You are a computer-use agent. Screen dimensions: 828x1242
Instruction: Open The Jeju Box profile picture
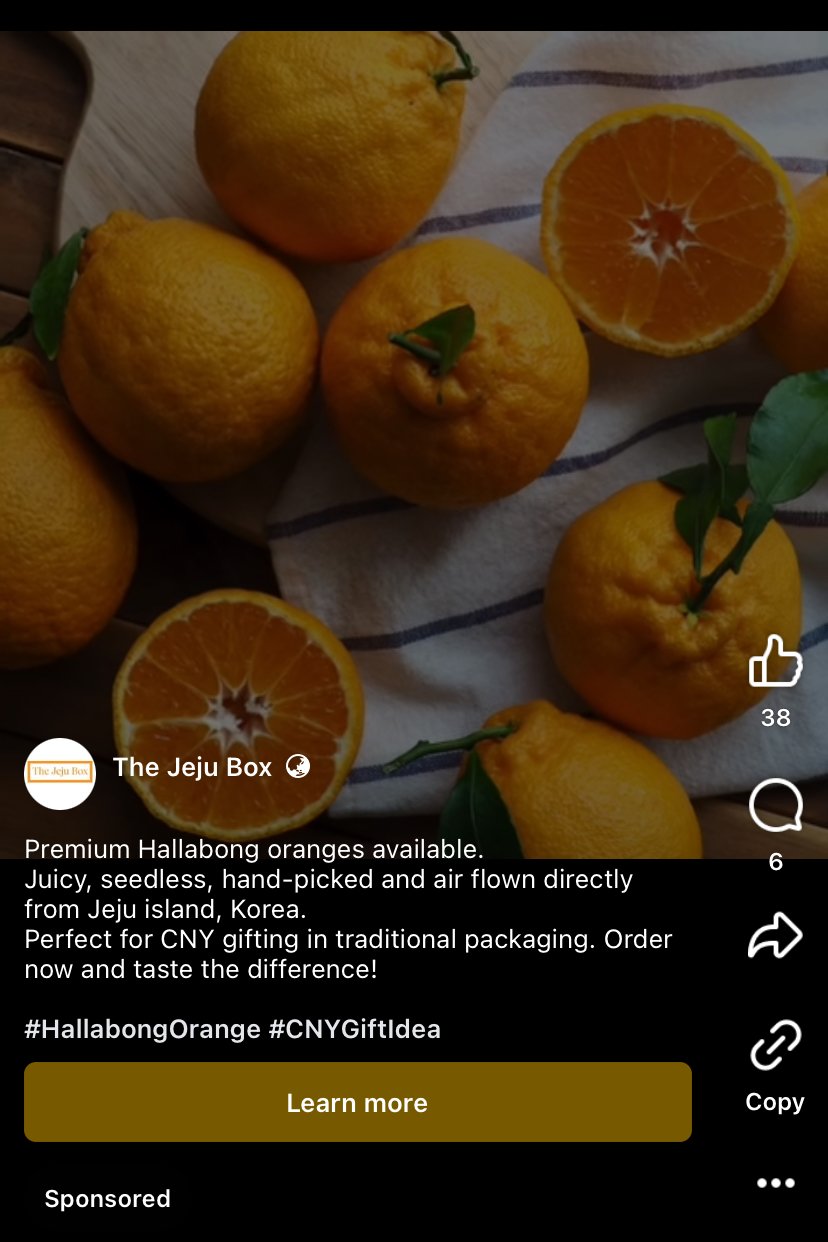tap(60, 773)
